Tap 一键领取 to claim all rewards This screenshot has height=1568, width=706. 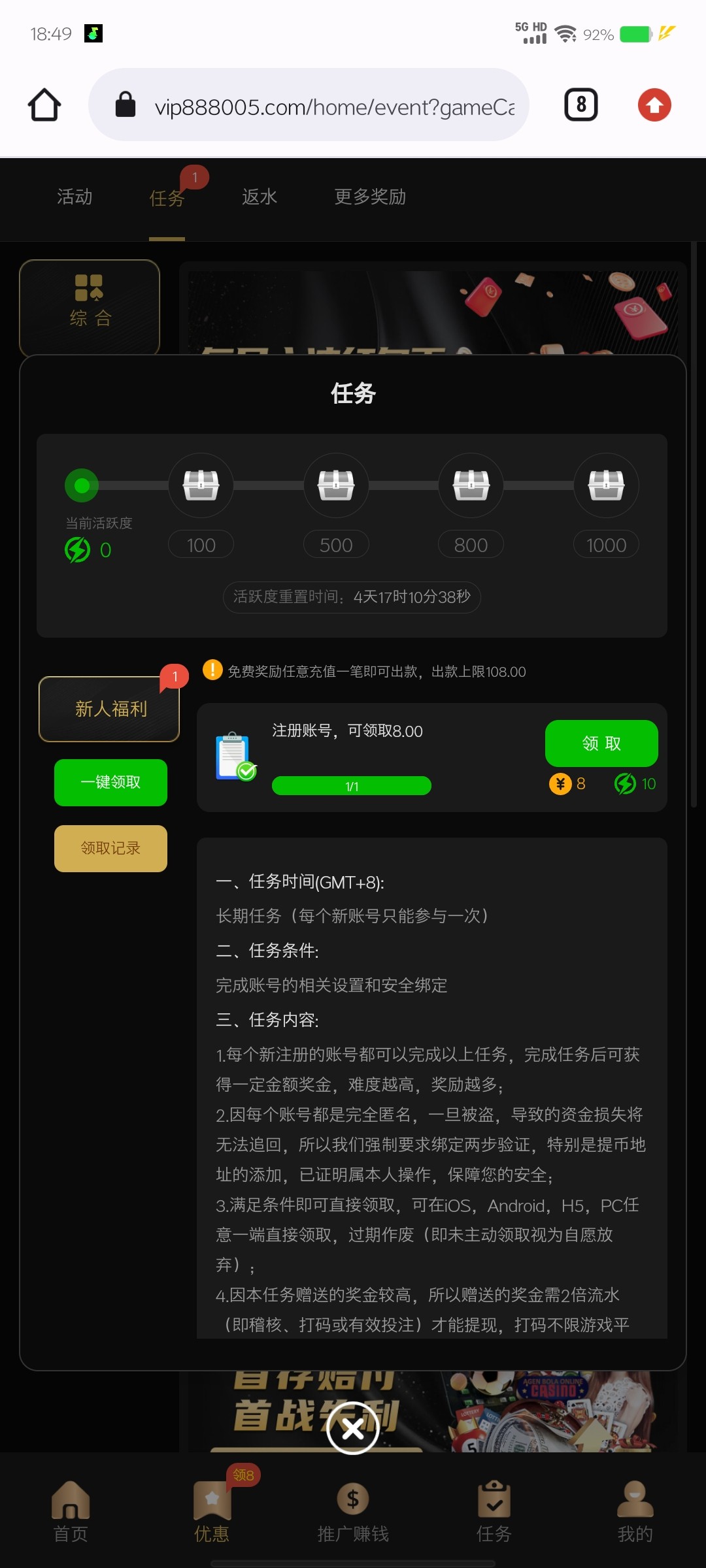click(x=110, y=783)
